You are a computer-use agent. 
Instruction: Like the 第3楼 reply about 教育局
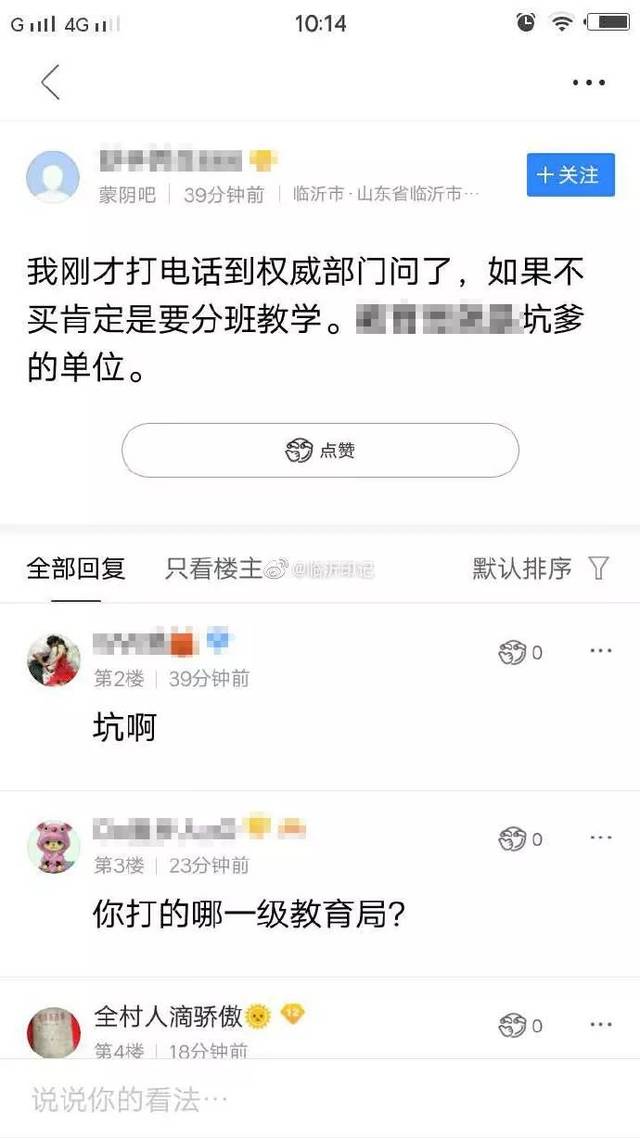click(520, 839)
